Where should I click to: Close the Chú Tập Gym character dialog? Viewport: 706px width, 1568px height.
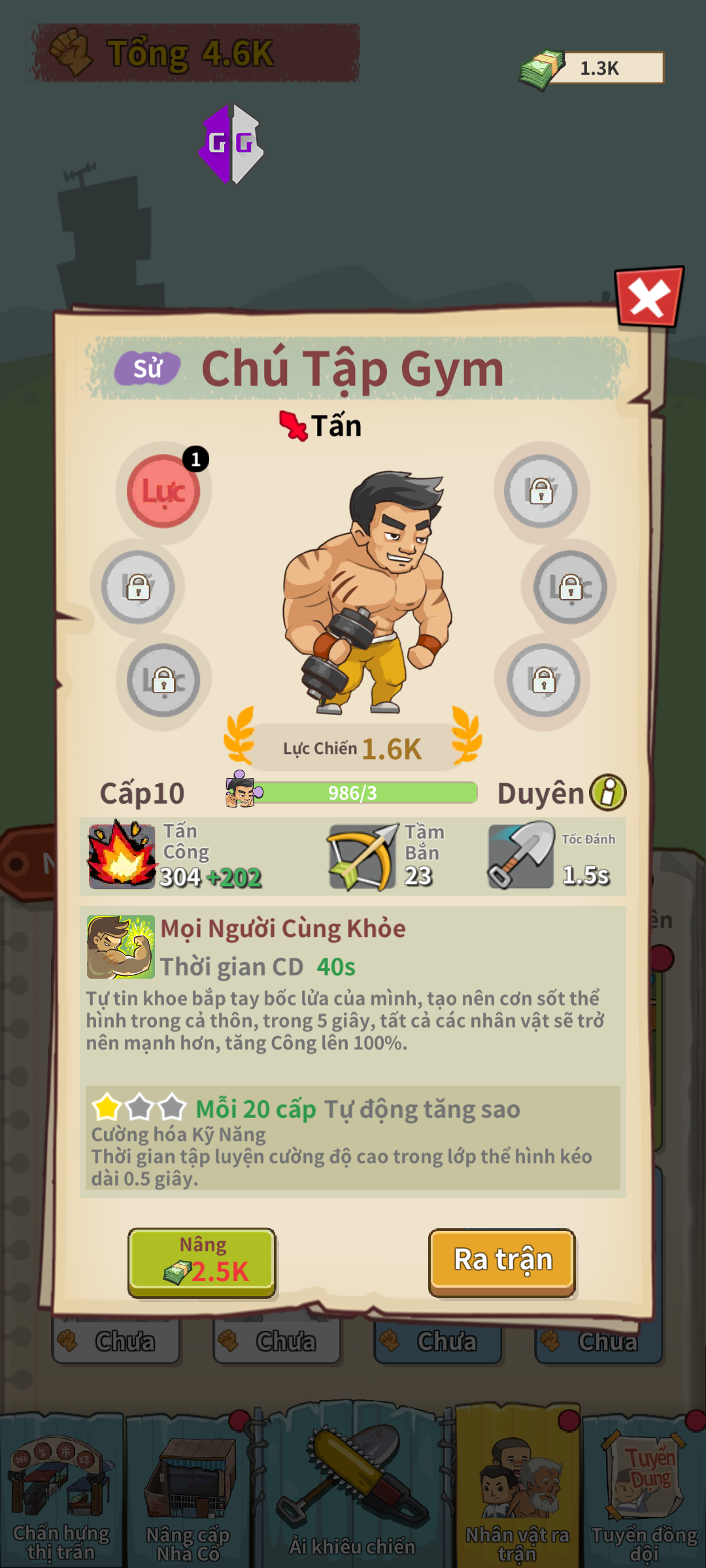(x=648, y=299)
